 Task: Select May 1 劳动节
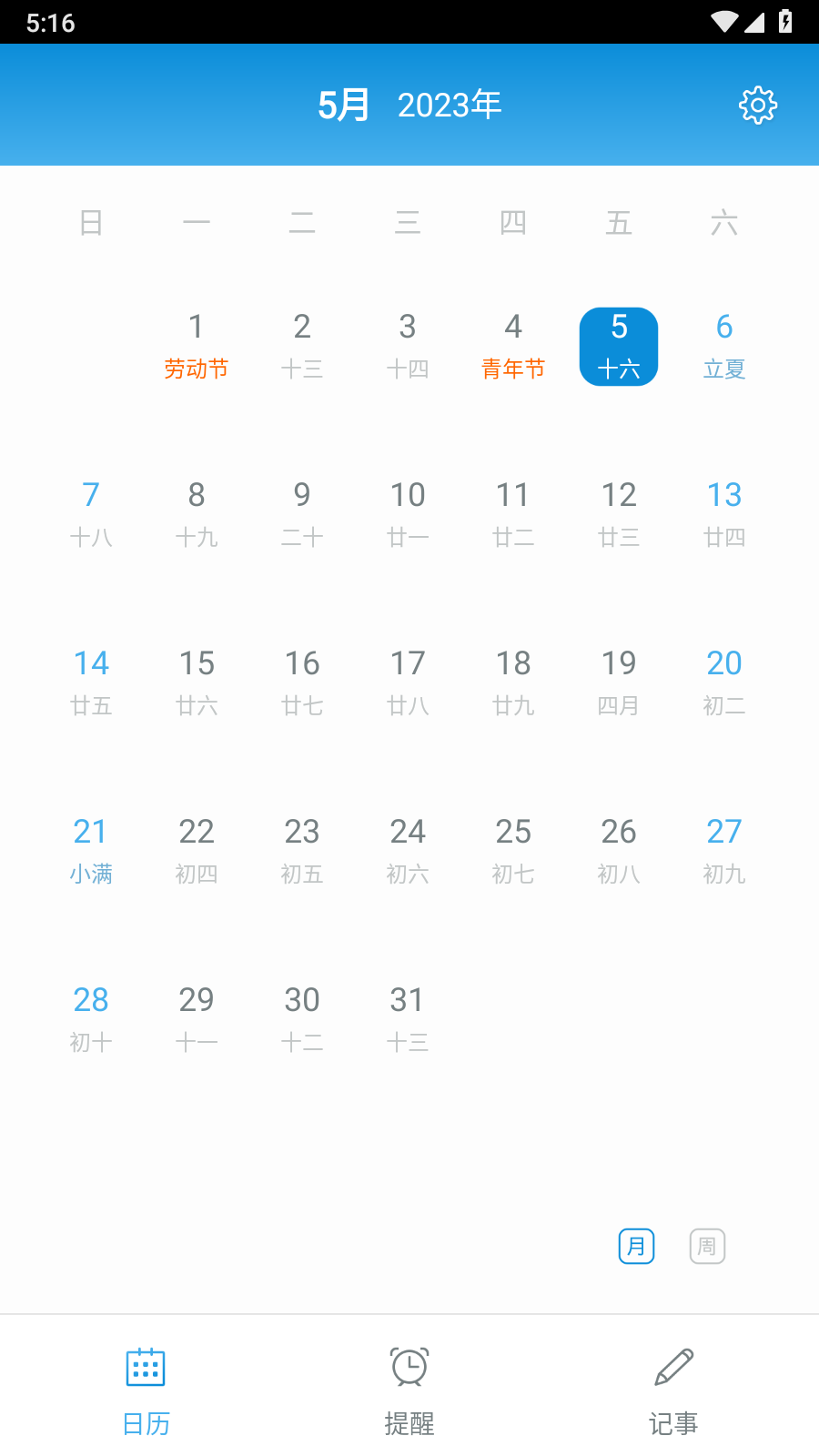pyautogui.click(x=197, y=346)
